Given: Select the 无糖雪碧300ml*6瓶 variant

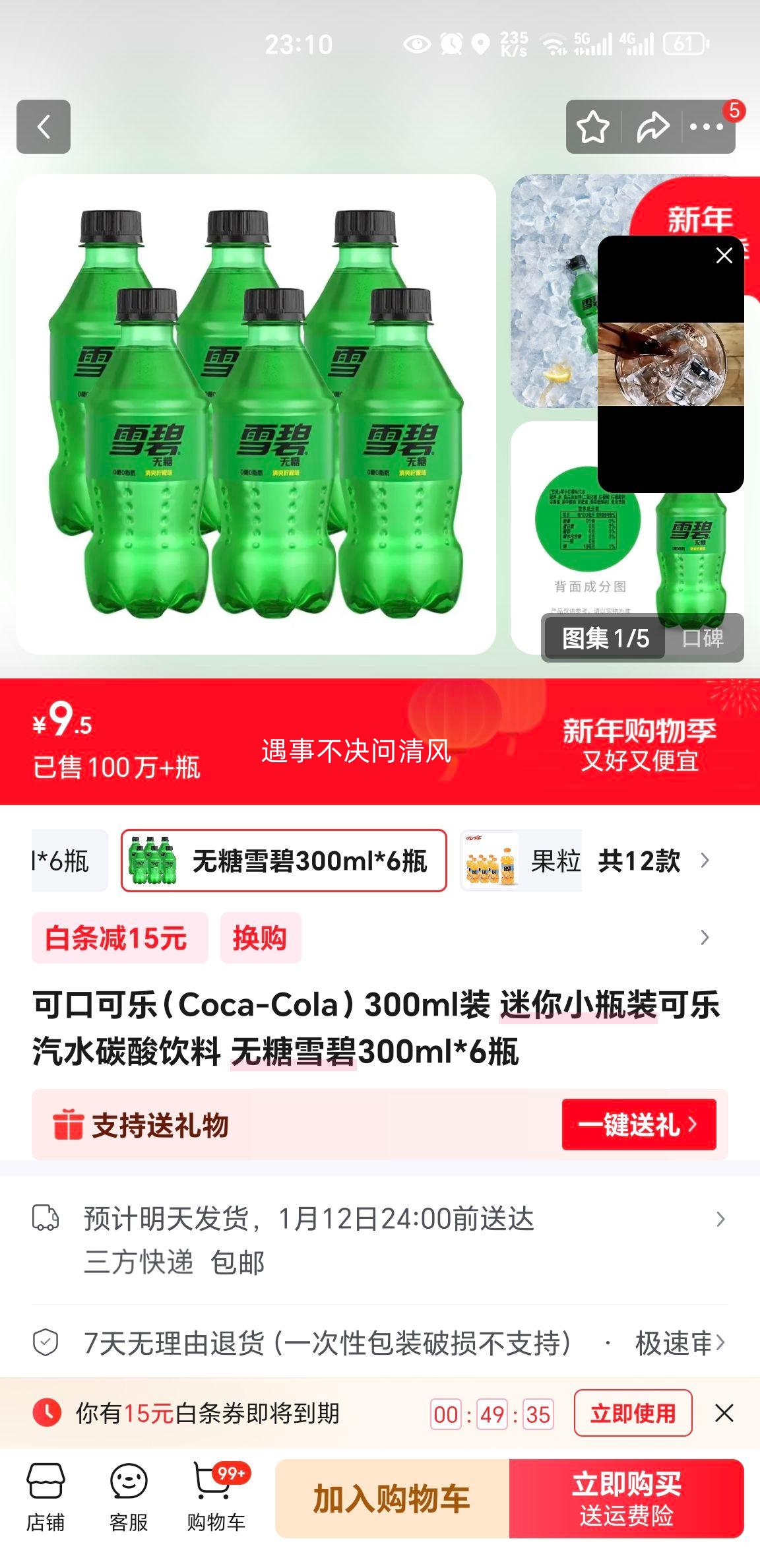Looking at the screenshot, I should click(285, 860).
